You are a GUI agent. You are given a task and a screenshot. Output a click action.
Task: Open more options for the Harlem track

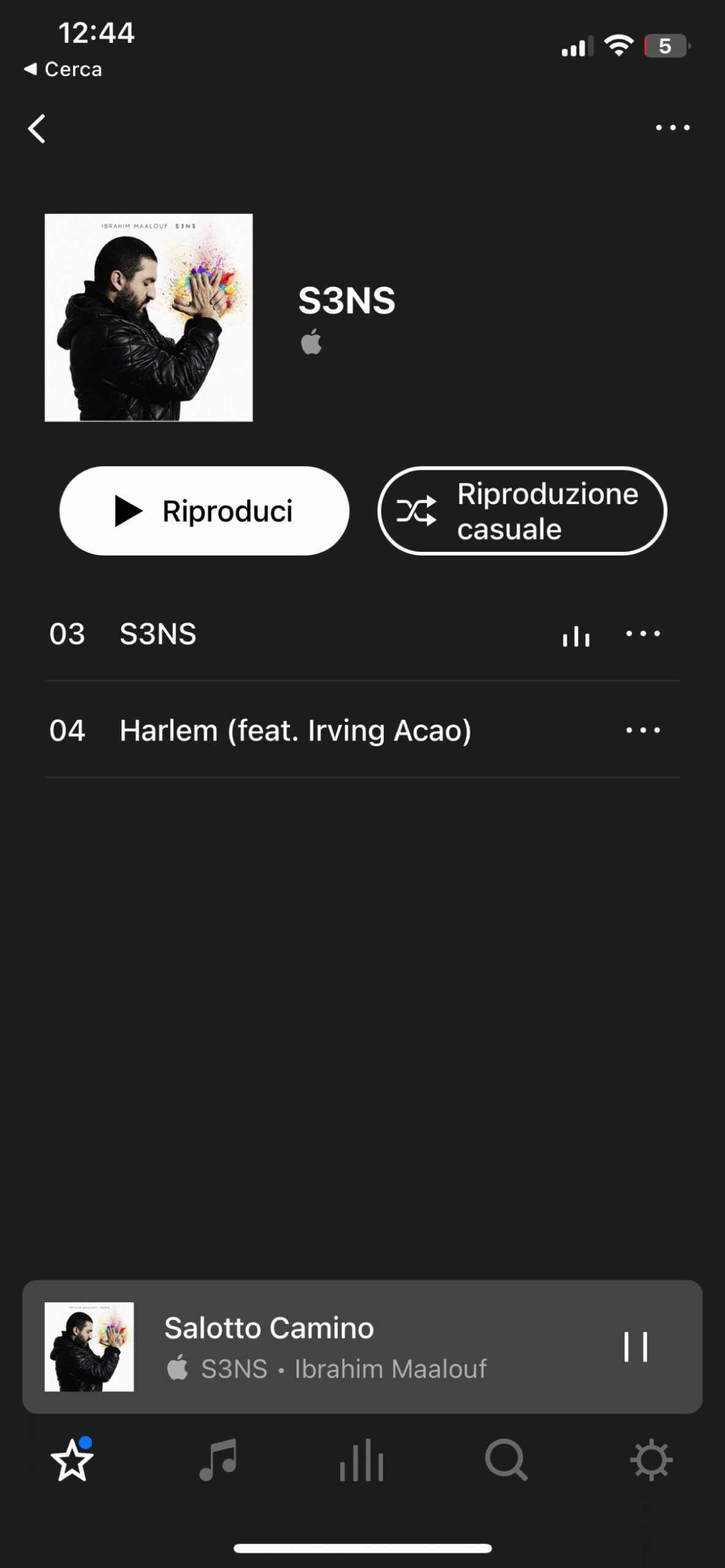pos(643,730)
